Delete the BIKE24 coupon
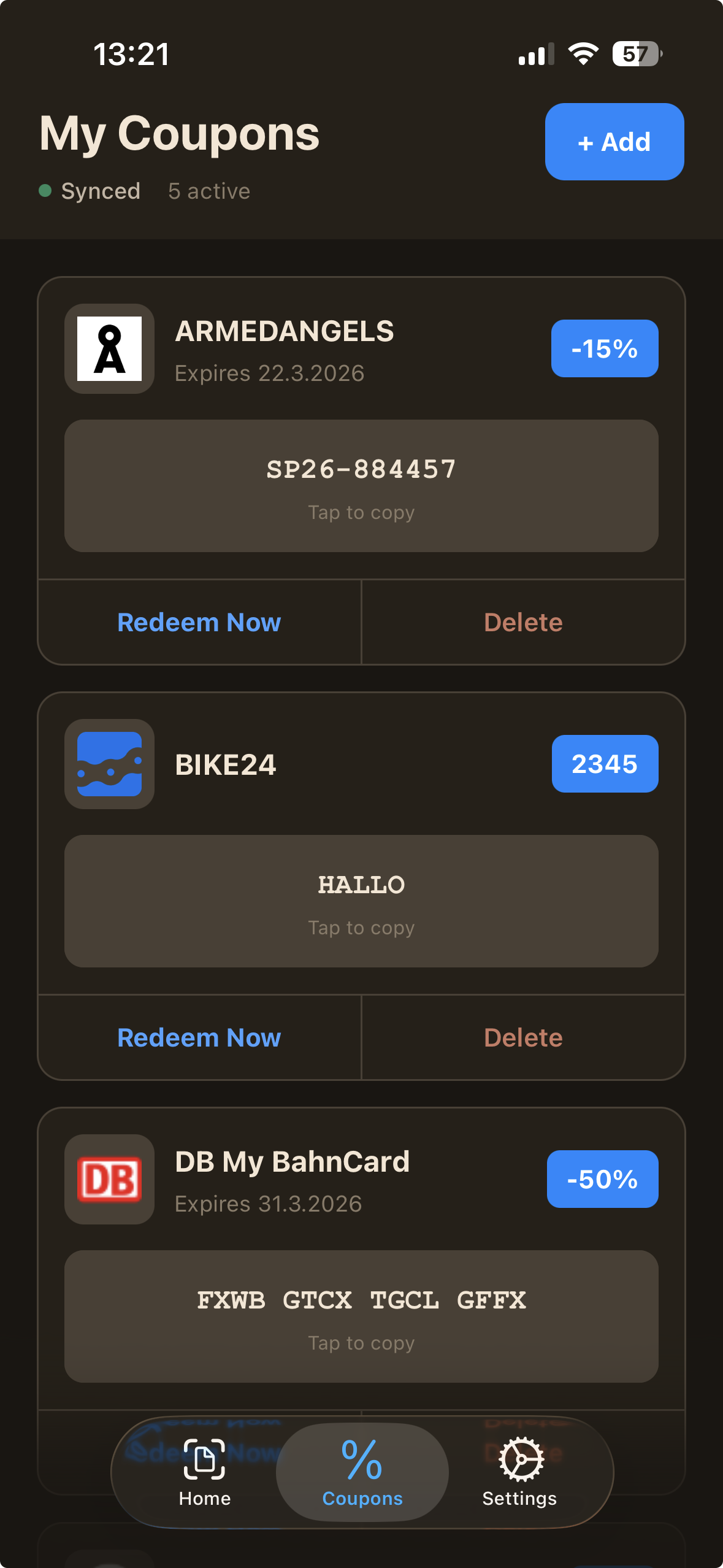This screenshot has width=723, height=1568. point(523,1037)
